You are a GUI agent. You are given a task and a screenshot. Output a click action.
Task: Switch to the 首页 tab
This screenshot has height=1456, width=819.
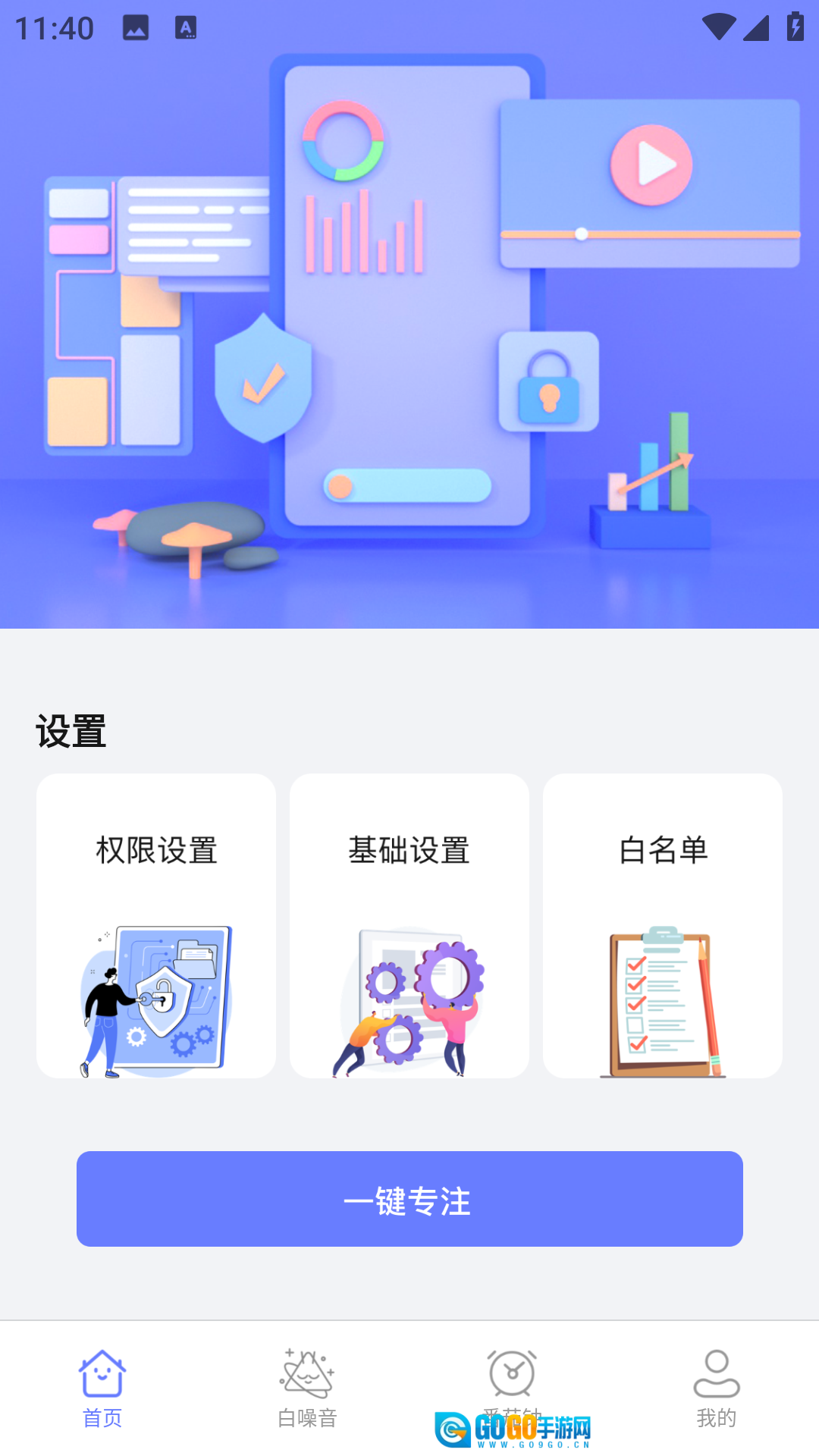click(102, 1388)
